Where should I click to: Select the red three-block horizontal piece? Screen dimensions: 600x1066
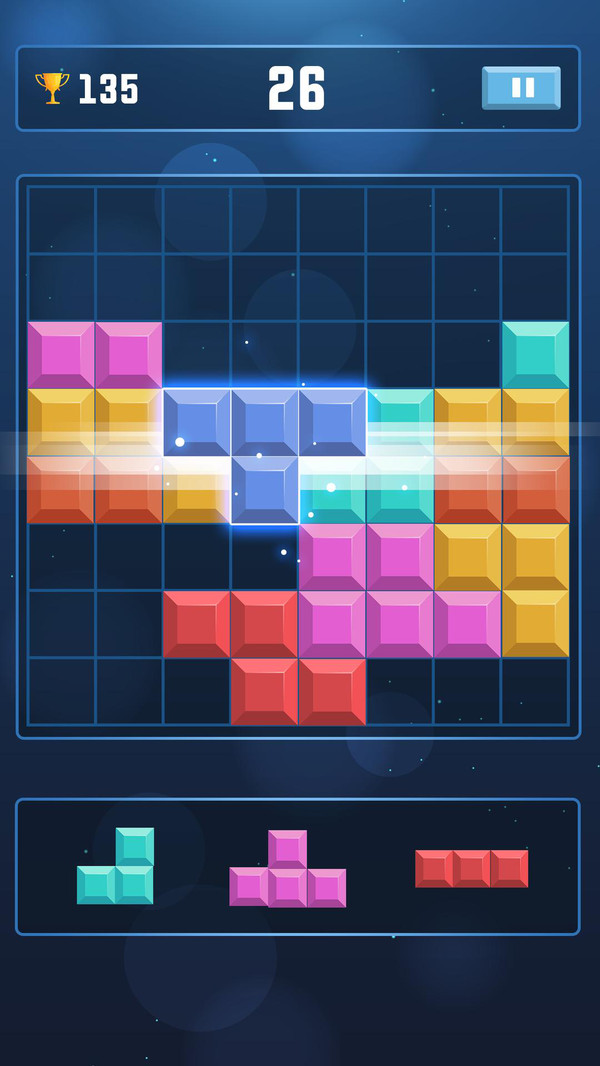tap(471, 868)
